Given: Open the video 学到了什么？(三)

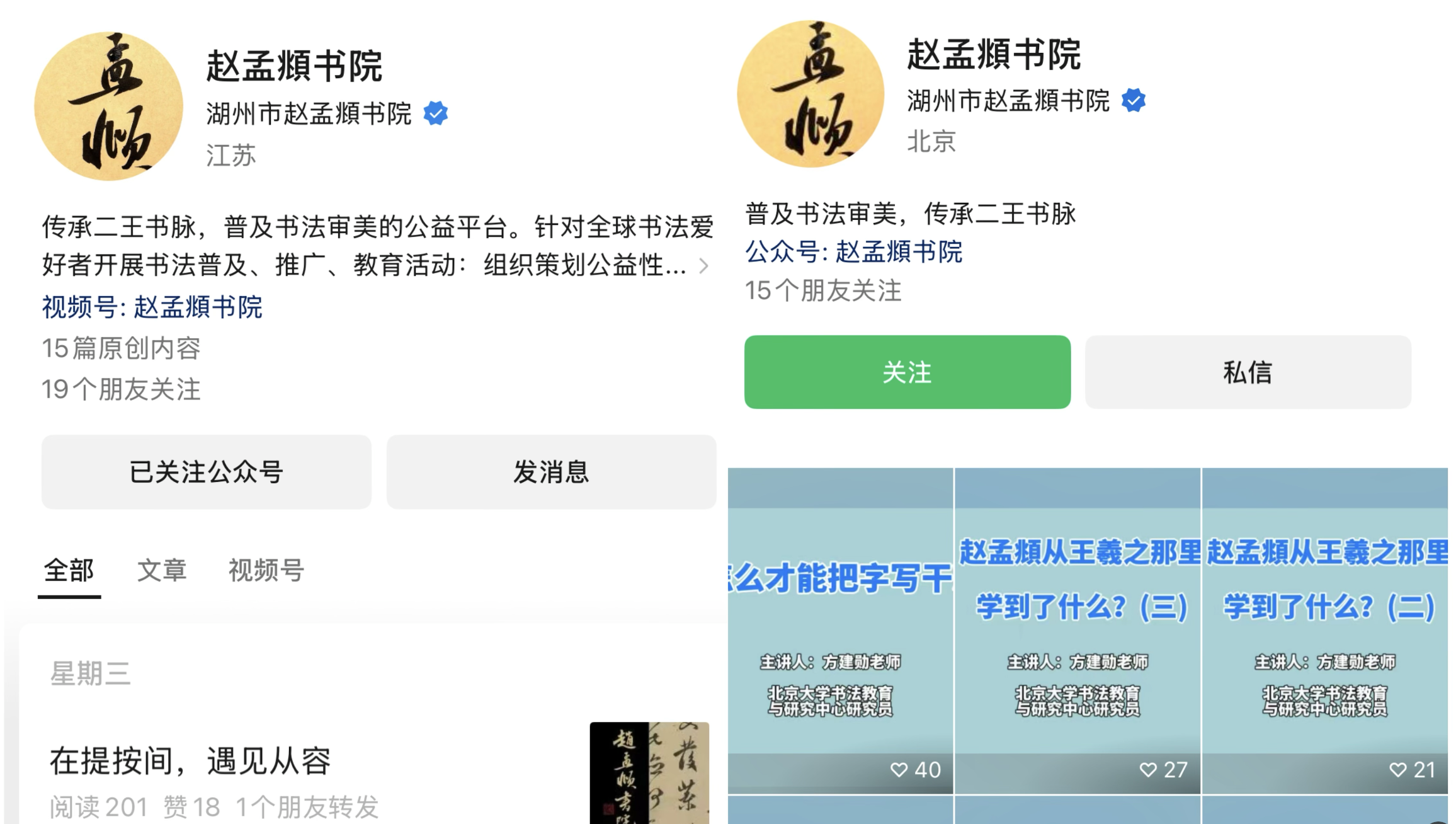Looking at the screenshot, I should (1078, 630).
